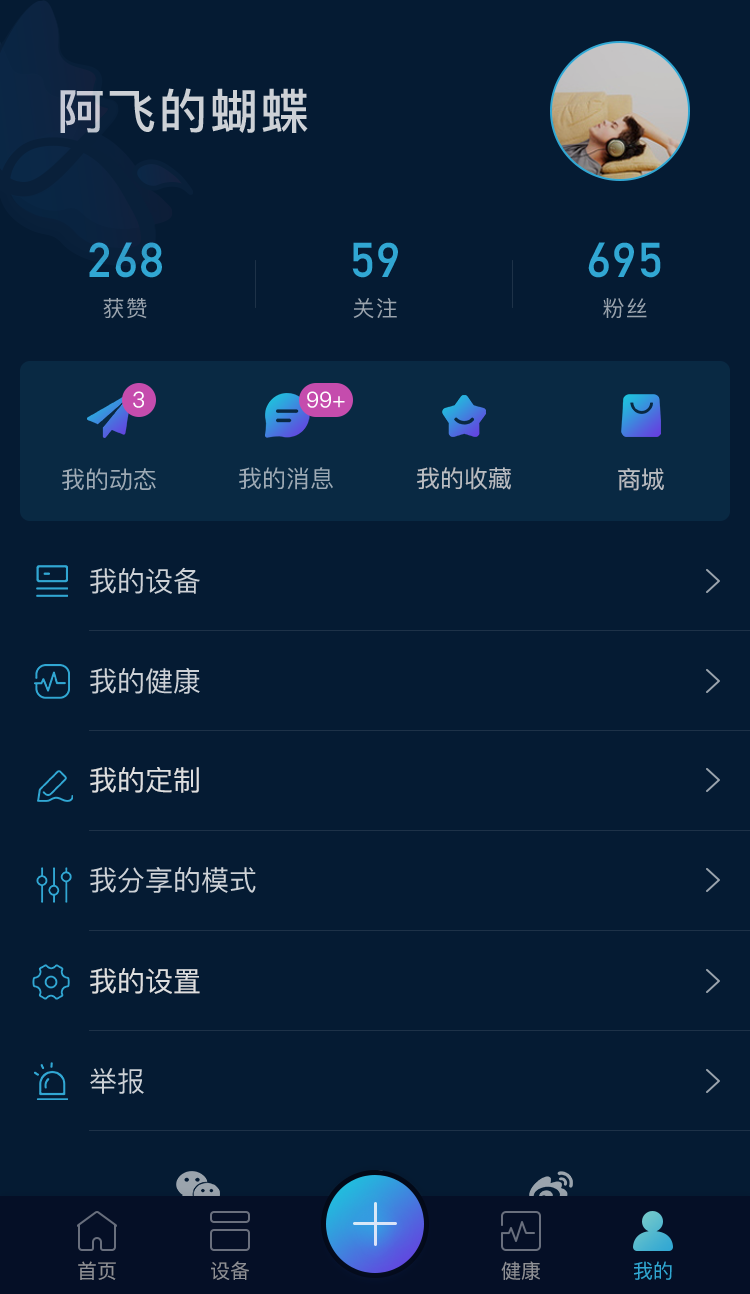Expand 我的健康 via its arrow
Screen dimensions: 750x1294
tap(712, 681)
